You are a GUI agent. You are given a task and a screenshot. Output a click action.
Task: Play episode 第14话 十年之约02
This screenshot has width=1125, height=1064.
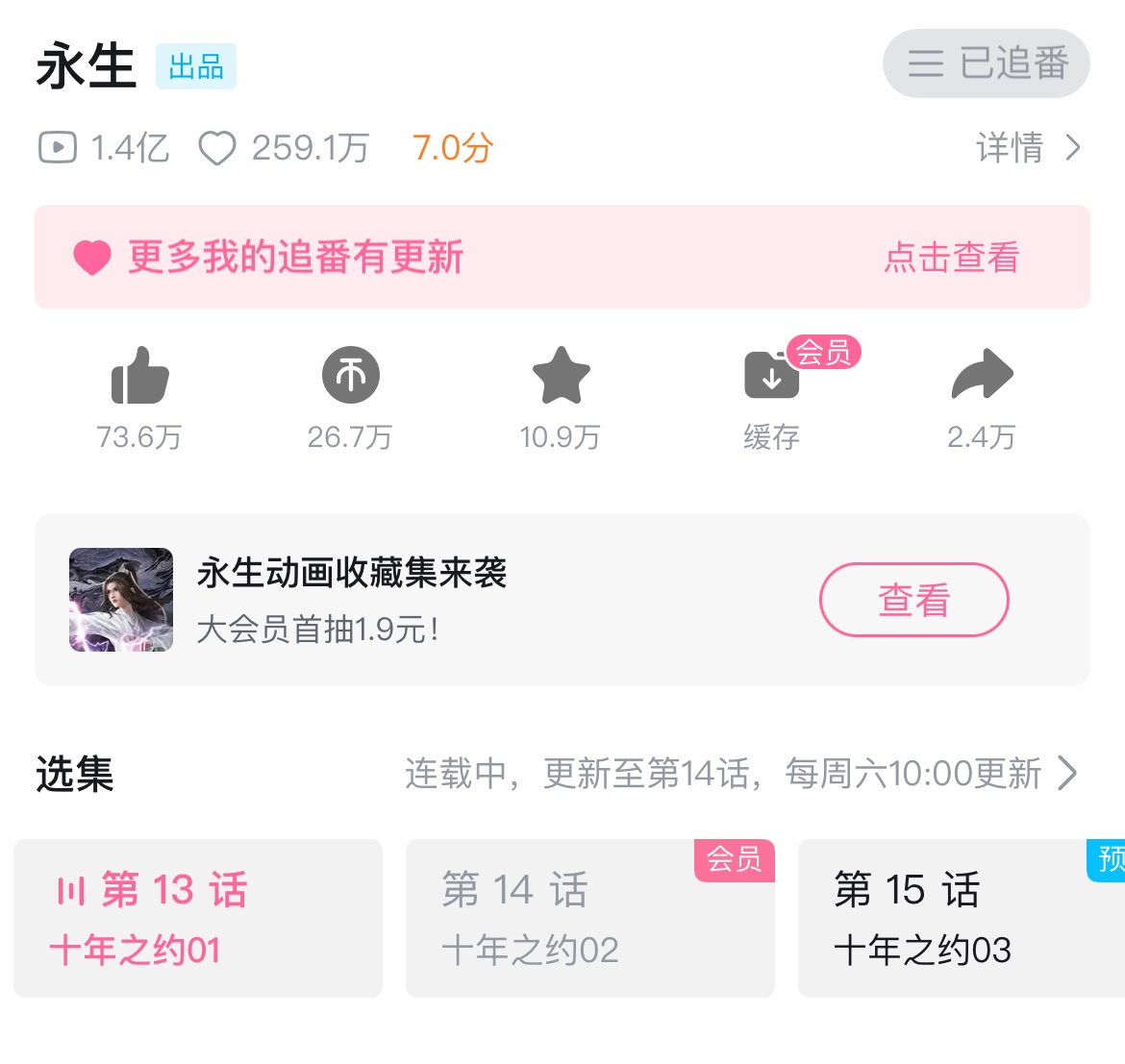tap(589, 918)
